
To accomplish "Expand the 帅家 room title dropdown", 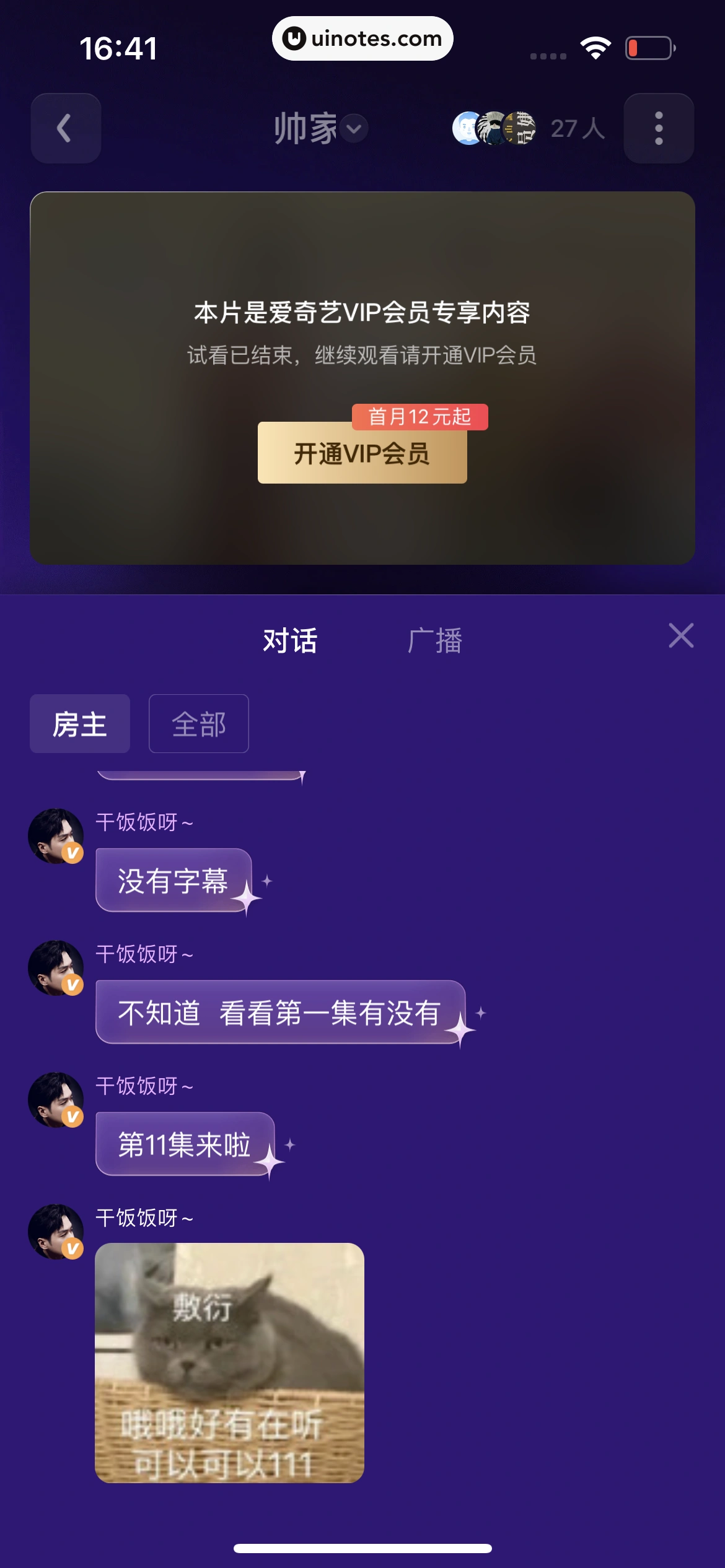I will 354,129.
